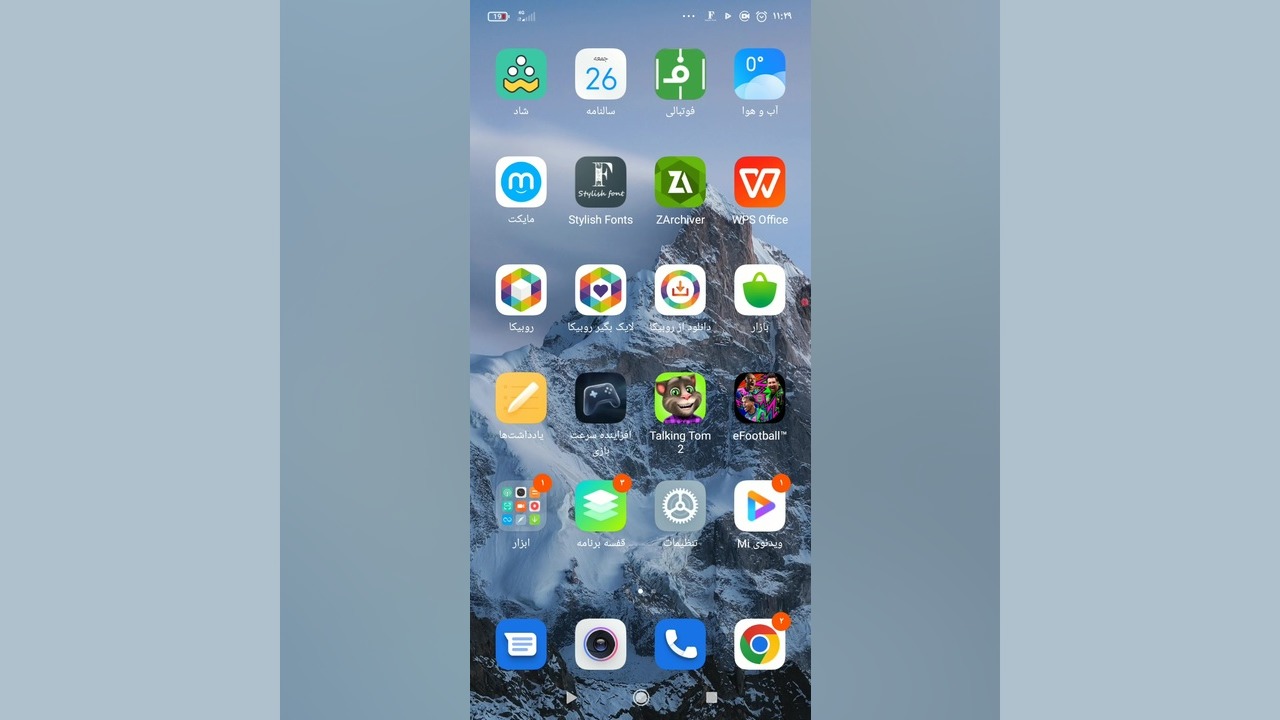Start the eFootball game

tap(759, 398)
